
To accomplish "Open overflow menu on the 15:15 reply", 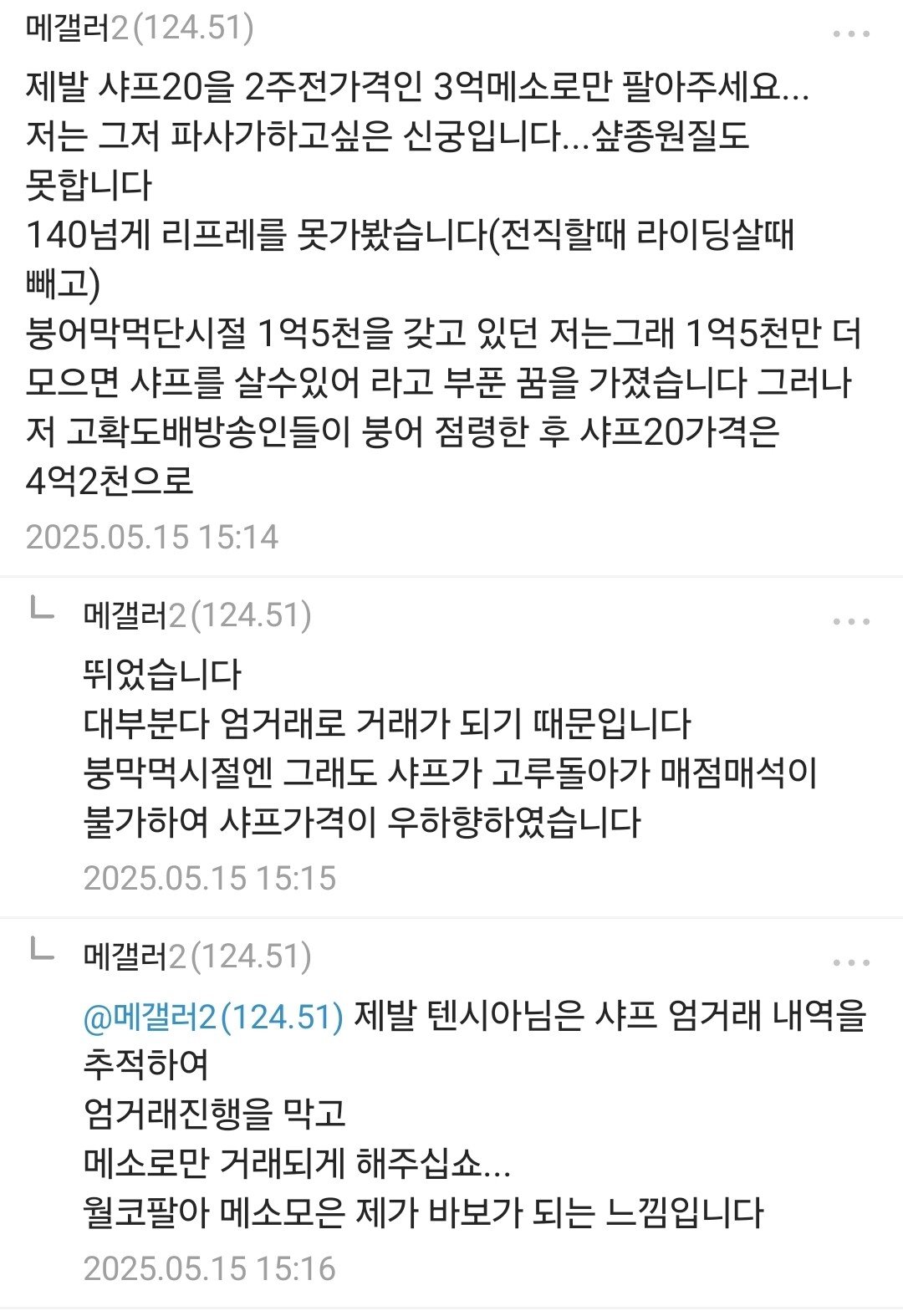I will pyautogui.click(x=851, y=621).
